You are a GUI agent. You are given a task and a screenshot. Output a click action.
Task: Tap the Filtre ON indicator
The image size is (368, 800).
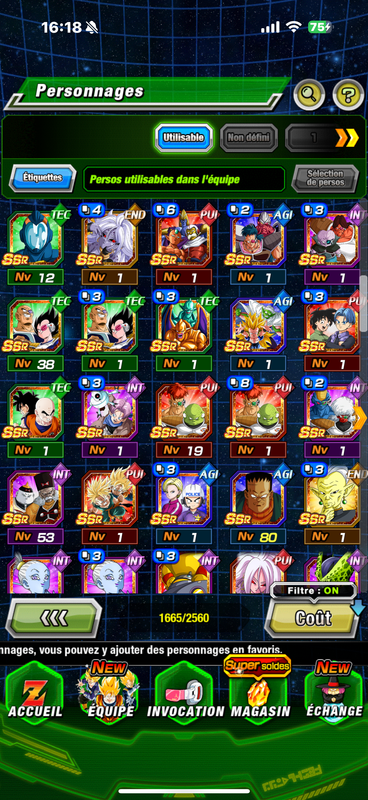(x=313, y=591)
